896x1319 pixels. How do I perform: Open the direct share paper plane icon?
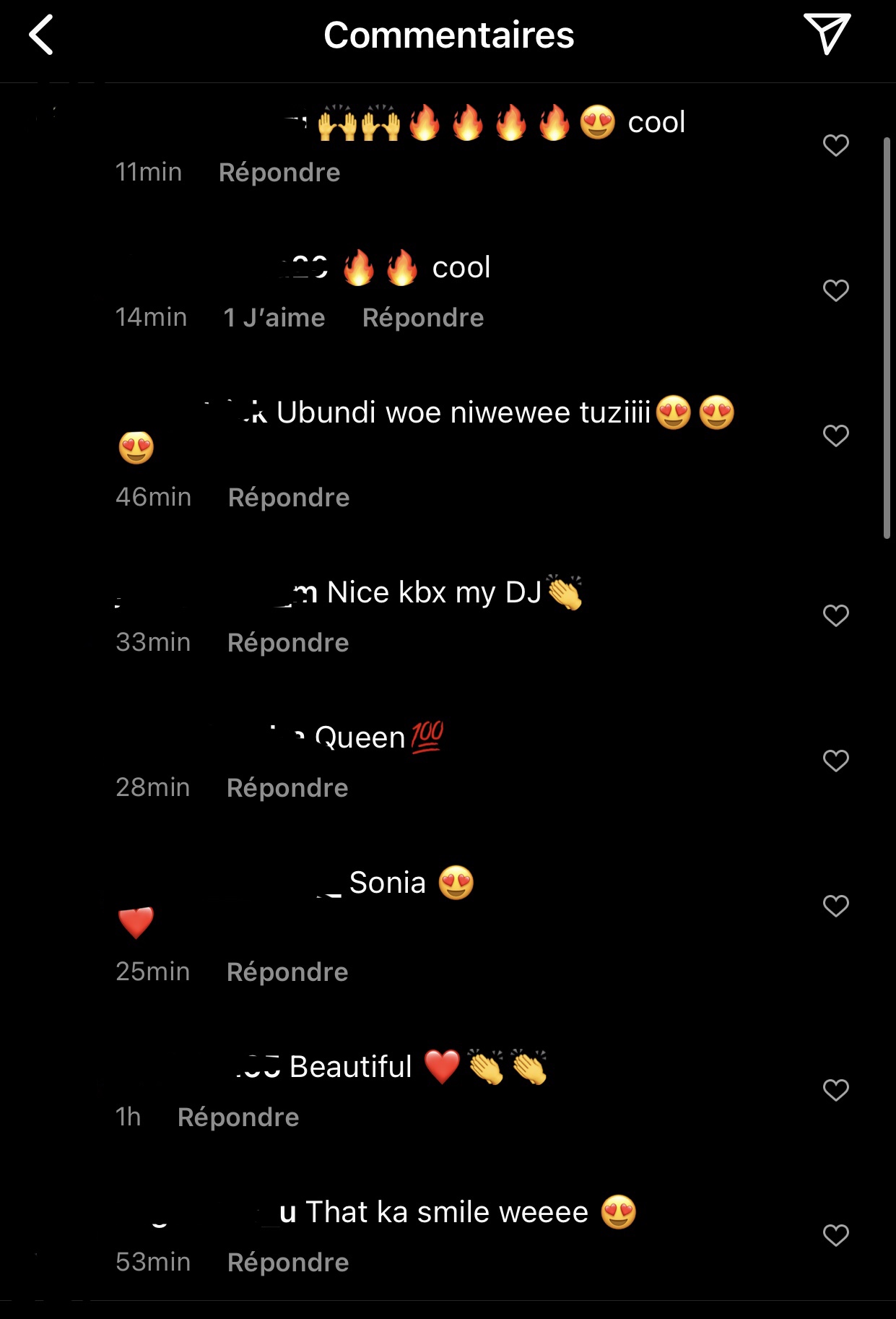[x=827, y=33]
